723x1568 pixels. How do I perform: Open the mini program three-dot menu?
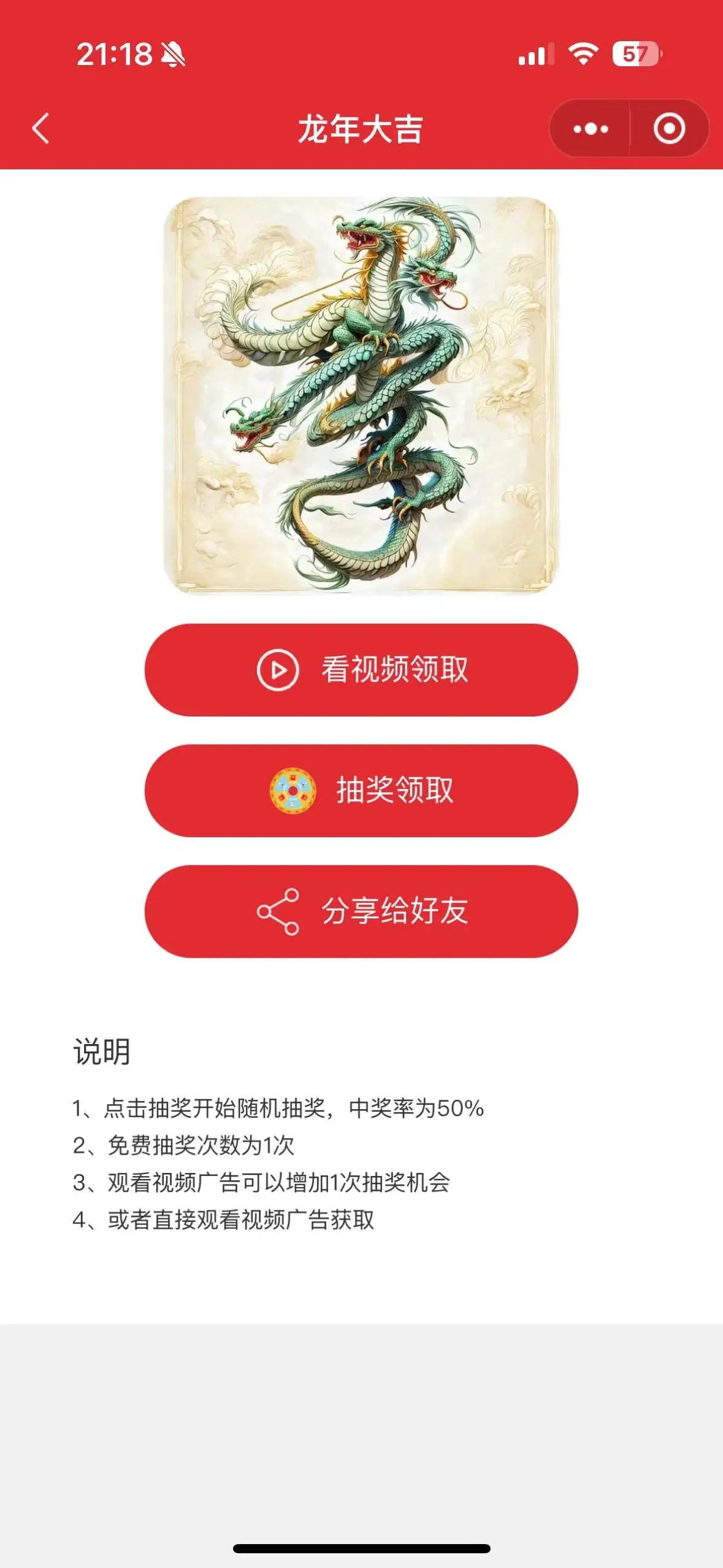[x=590, y=129]
